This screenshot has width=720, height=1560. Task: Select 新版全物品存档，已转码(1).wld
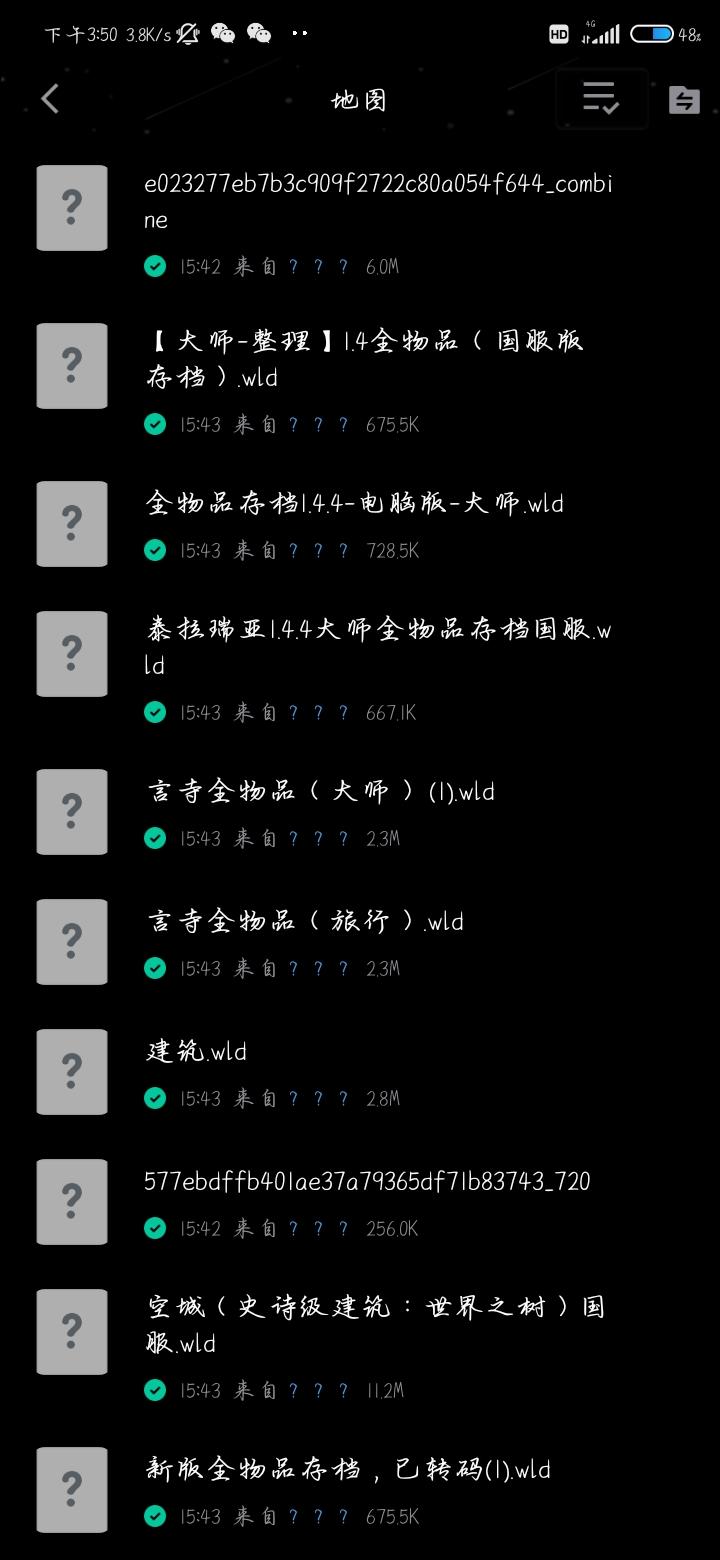pos(360,1490)
